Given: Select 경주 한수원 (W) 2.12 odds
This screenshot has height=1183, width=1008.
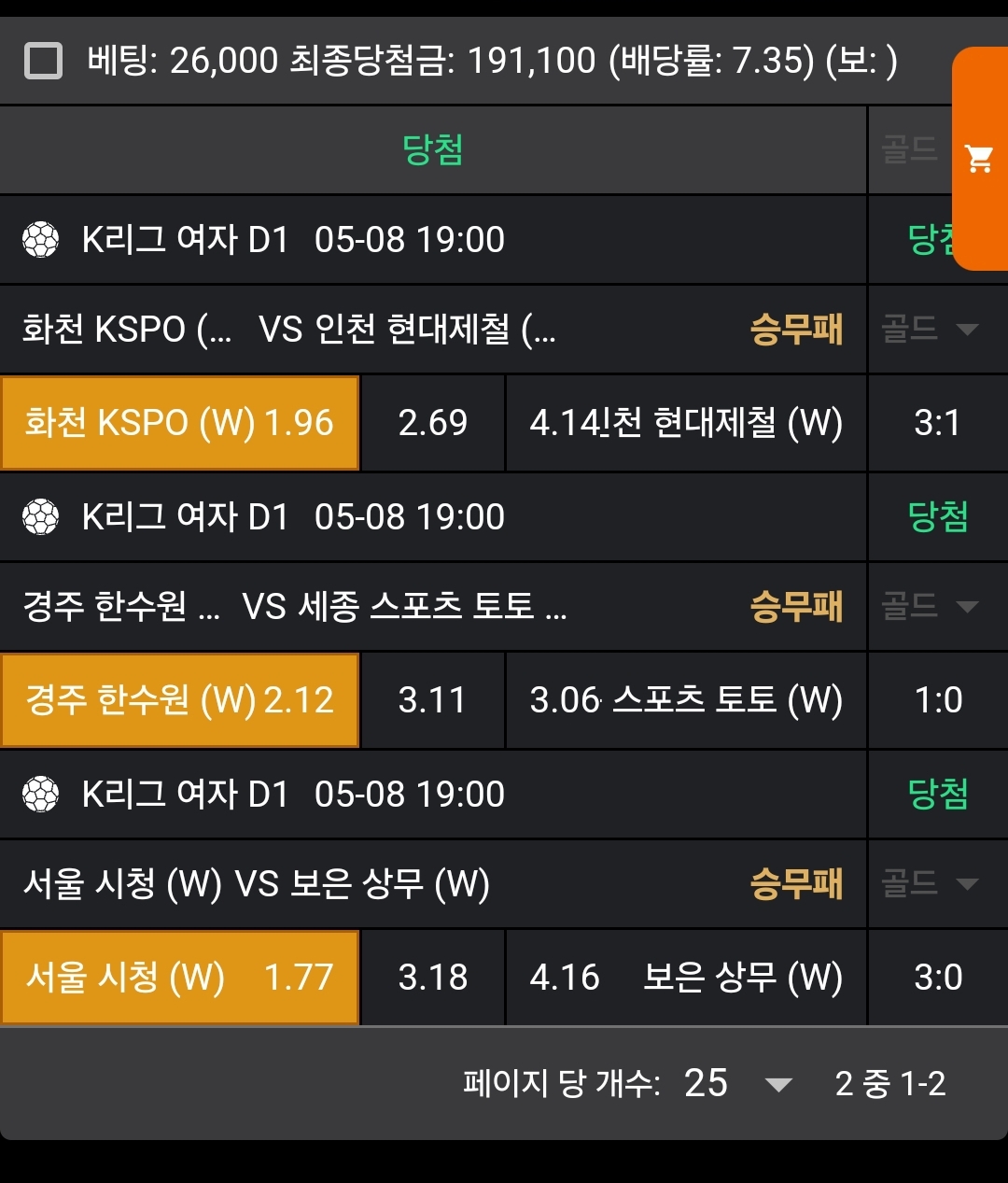Looking at the screenshot, I should click(x=180, y=700).
